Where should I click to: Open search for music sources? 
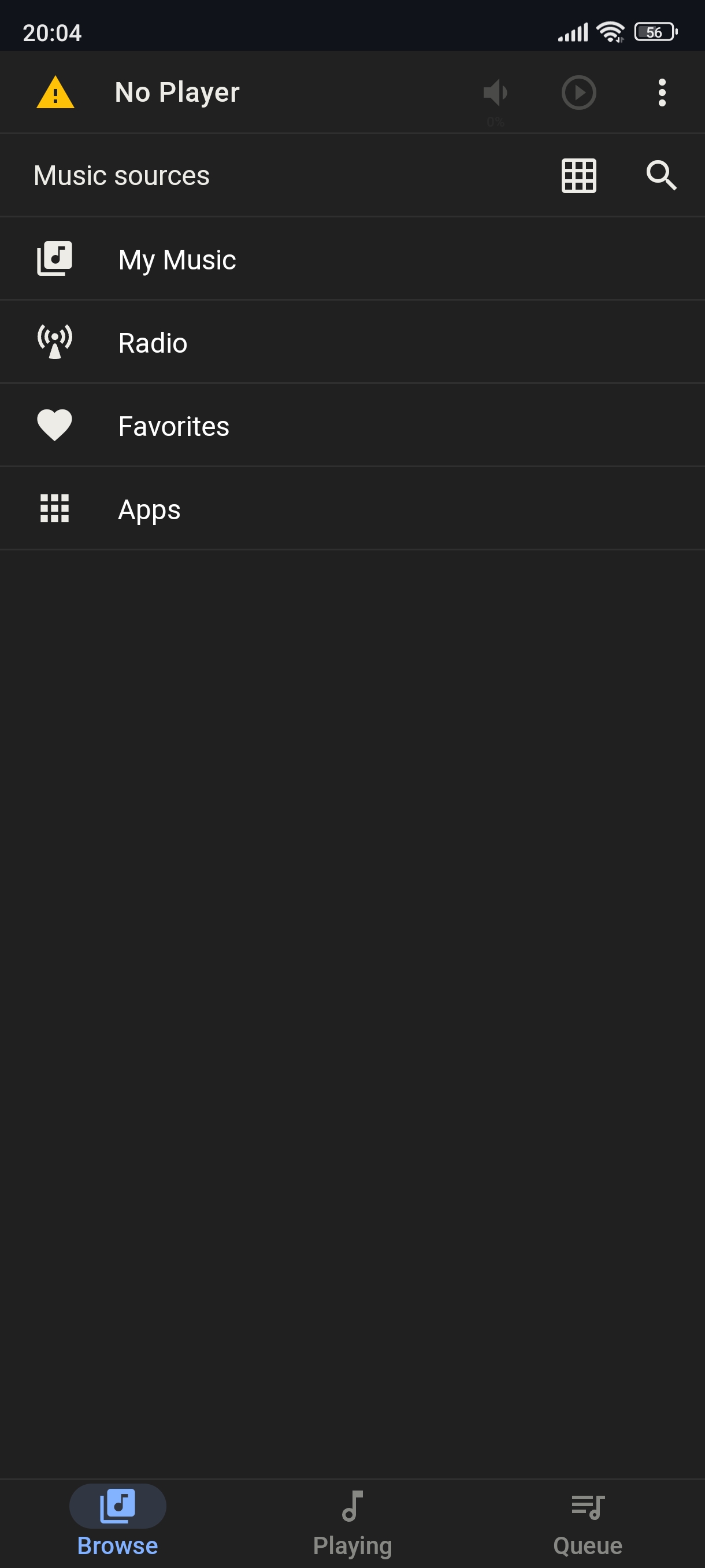[662, 176]
